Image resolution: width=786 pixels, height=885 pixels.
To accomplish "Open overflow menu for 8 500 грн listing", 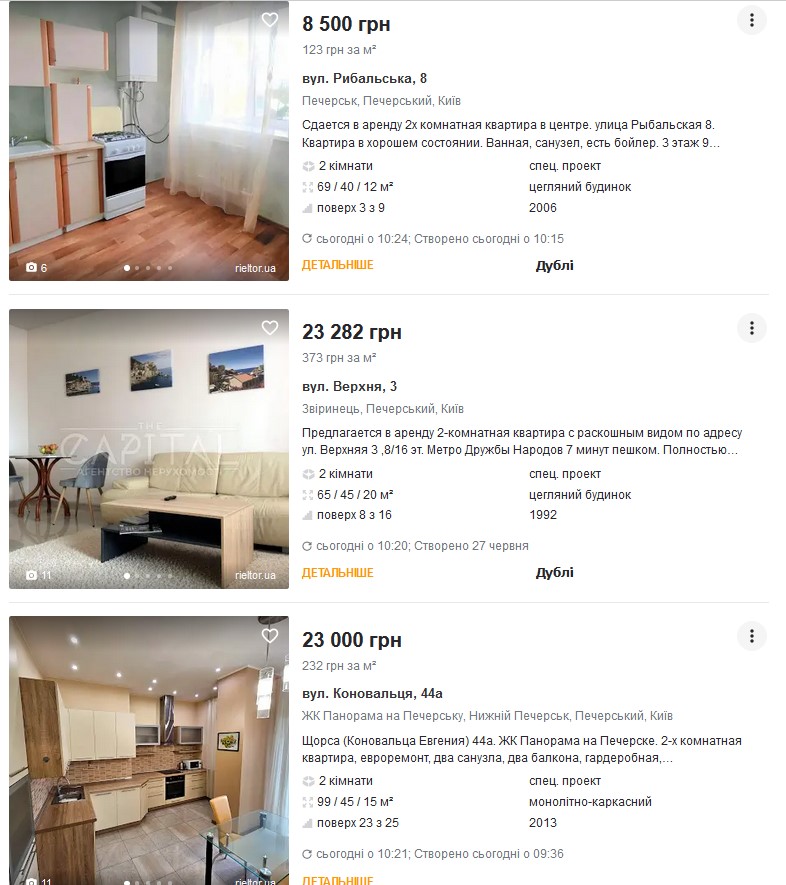I will pos(751,20).
